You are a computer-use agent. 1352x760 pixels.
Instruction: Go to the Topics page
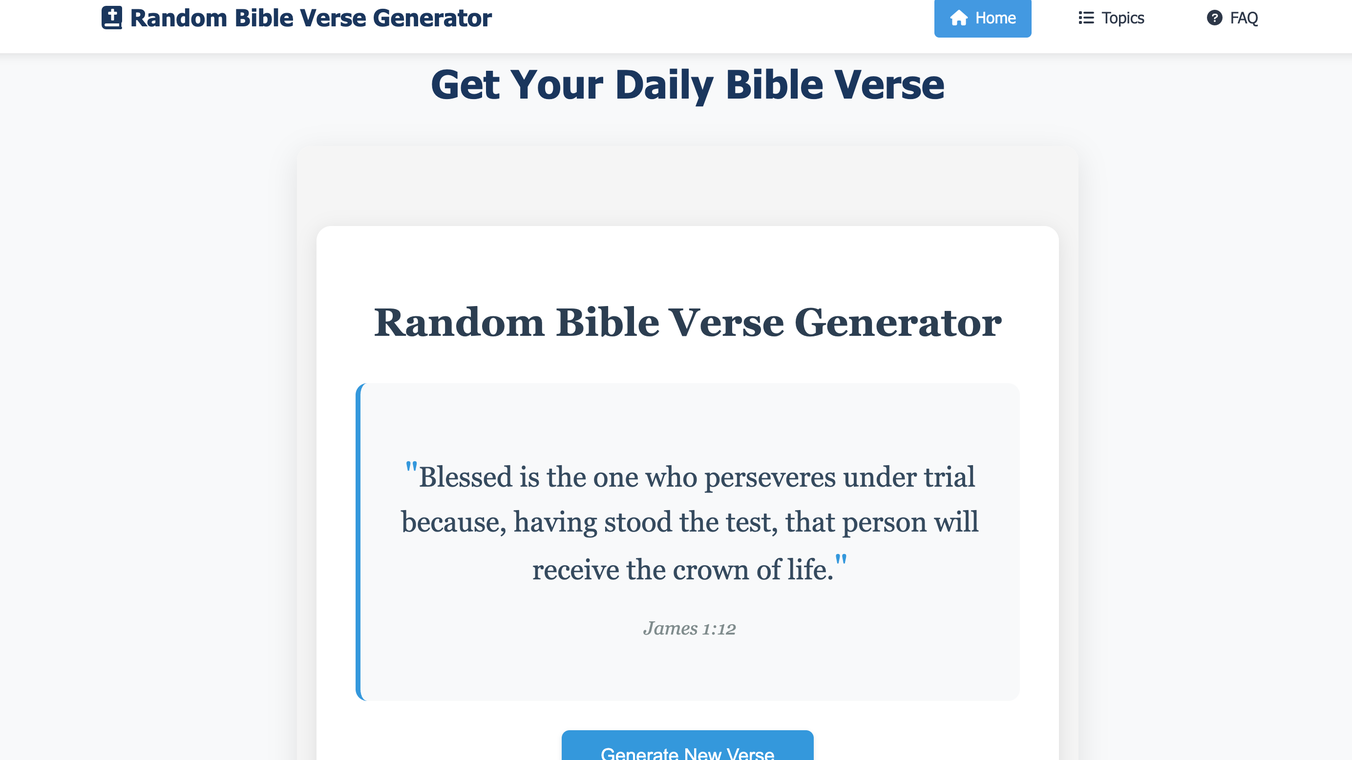coord(1111,18)
